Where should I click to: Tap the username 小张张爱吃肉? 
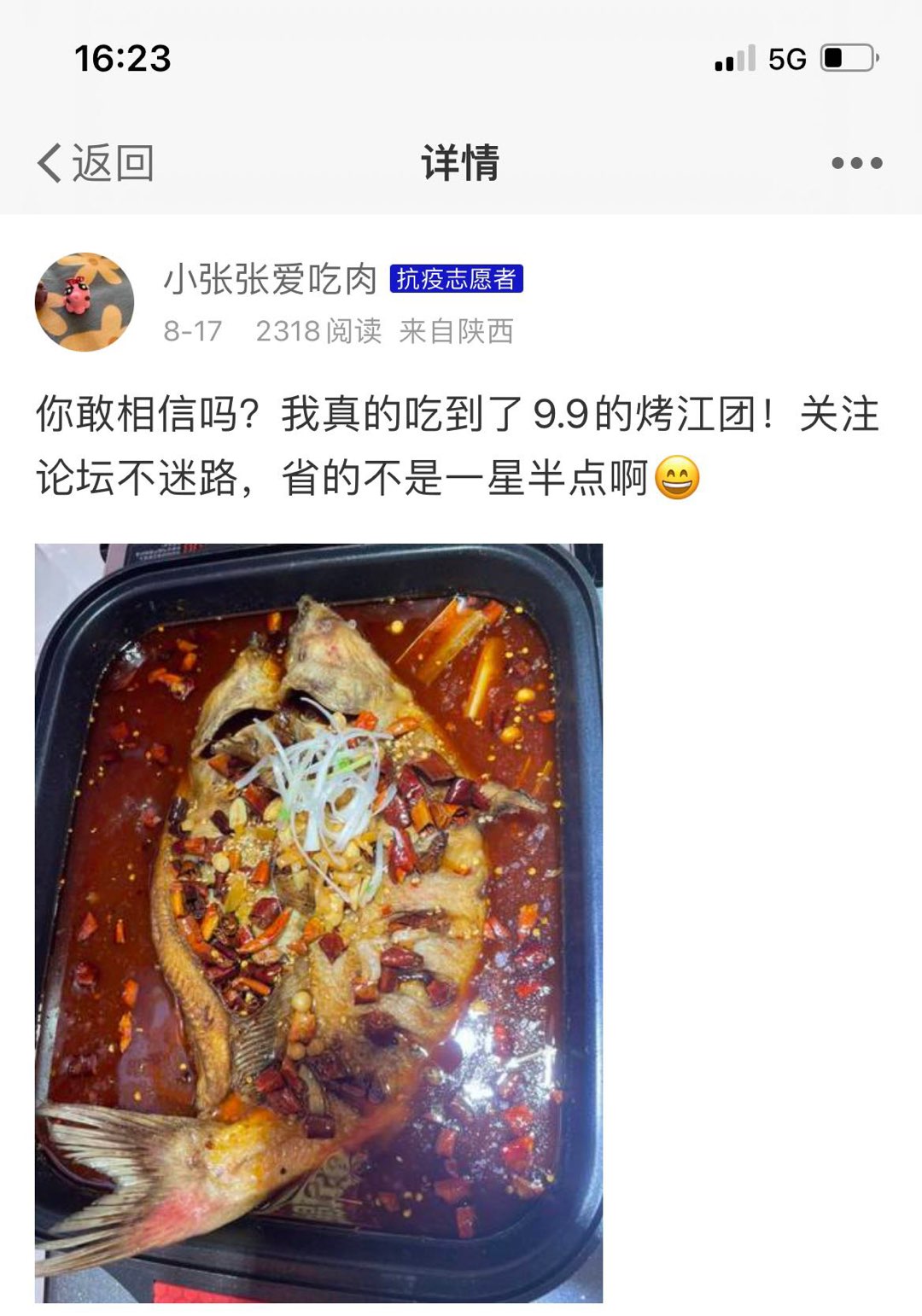(x=270, y=279)
